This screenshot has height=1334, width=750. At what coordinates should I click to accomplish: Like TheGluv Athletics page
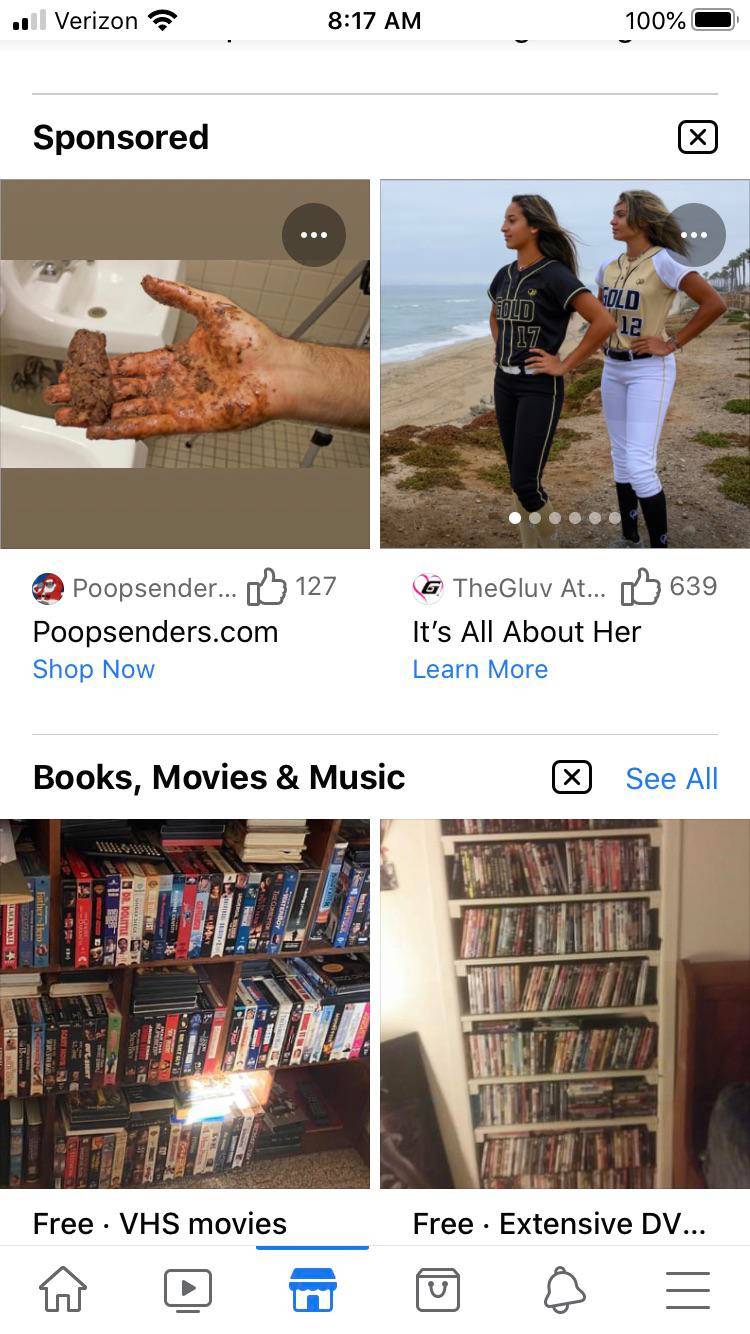pos(640,587)
